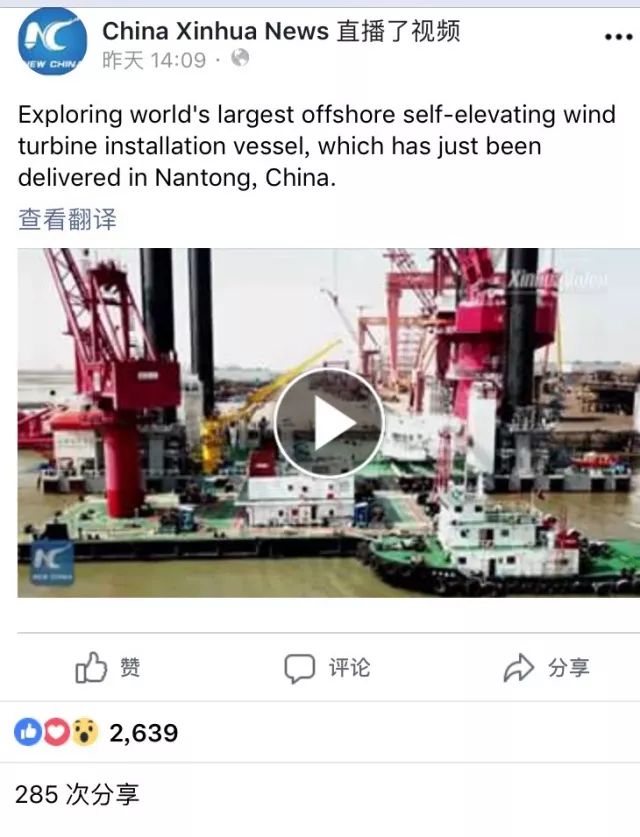View the 285 次分享 shares
Image resolution: width=640 pixels, height=837 pixels.
pyautogui.click(x=77, y=795)
